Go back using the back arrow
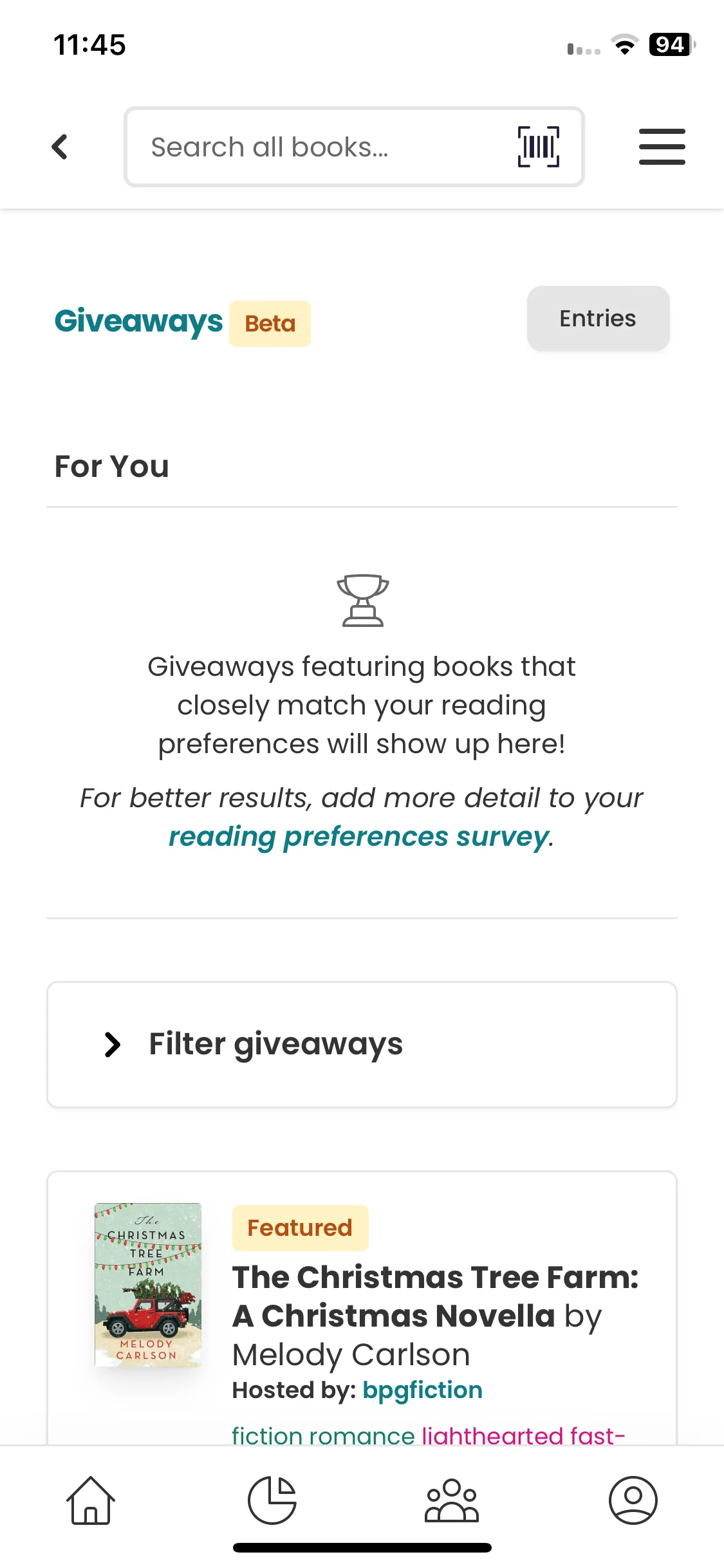The width and height of the screenshot is (724, 1568). click(x=60, y=147)
